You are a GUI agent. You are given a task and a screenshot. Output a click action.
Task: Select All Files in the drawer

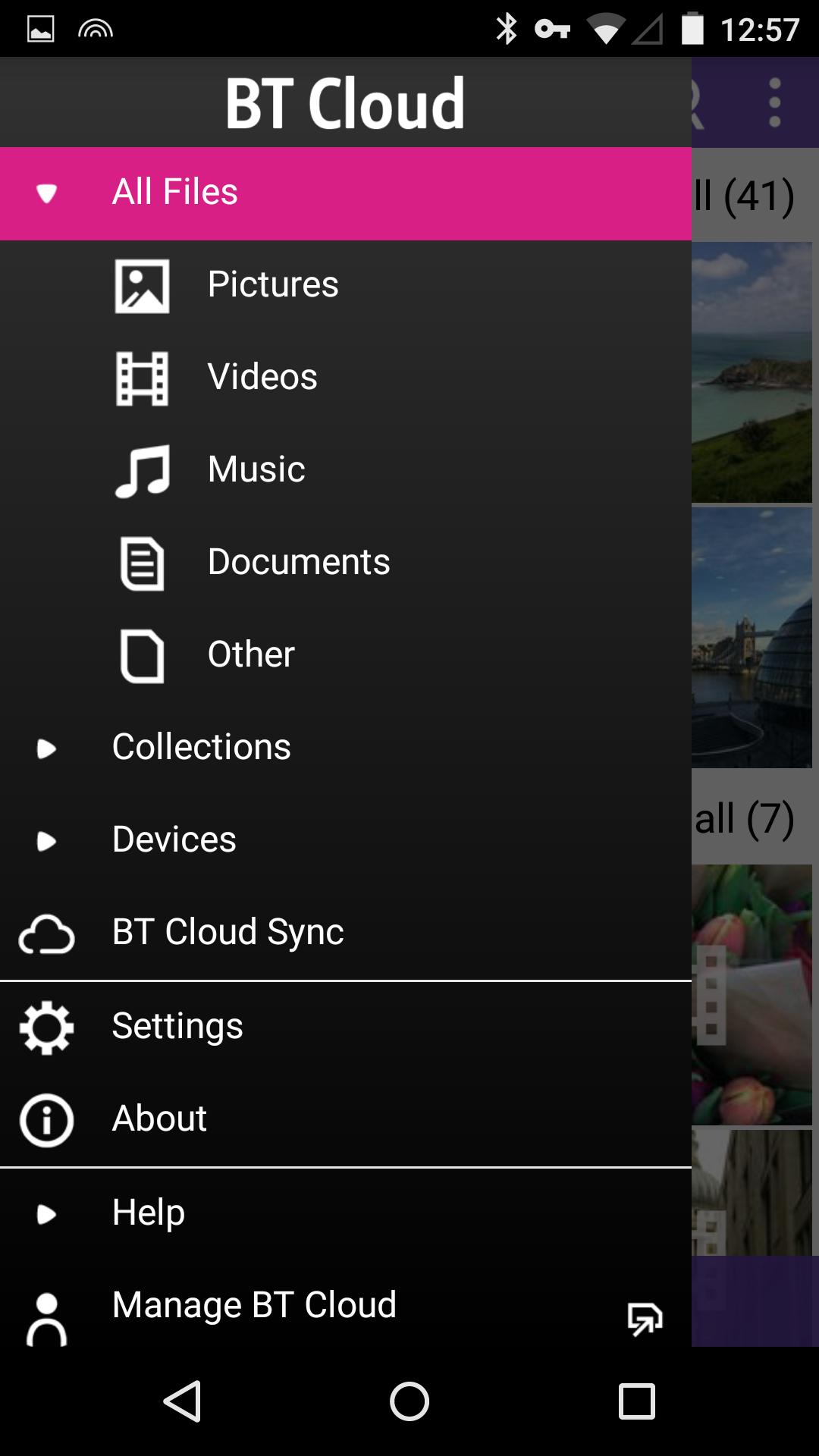pos(174,192)
